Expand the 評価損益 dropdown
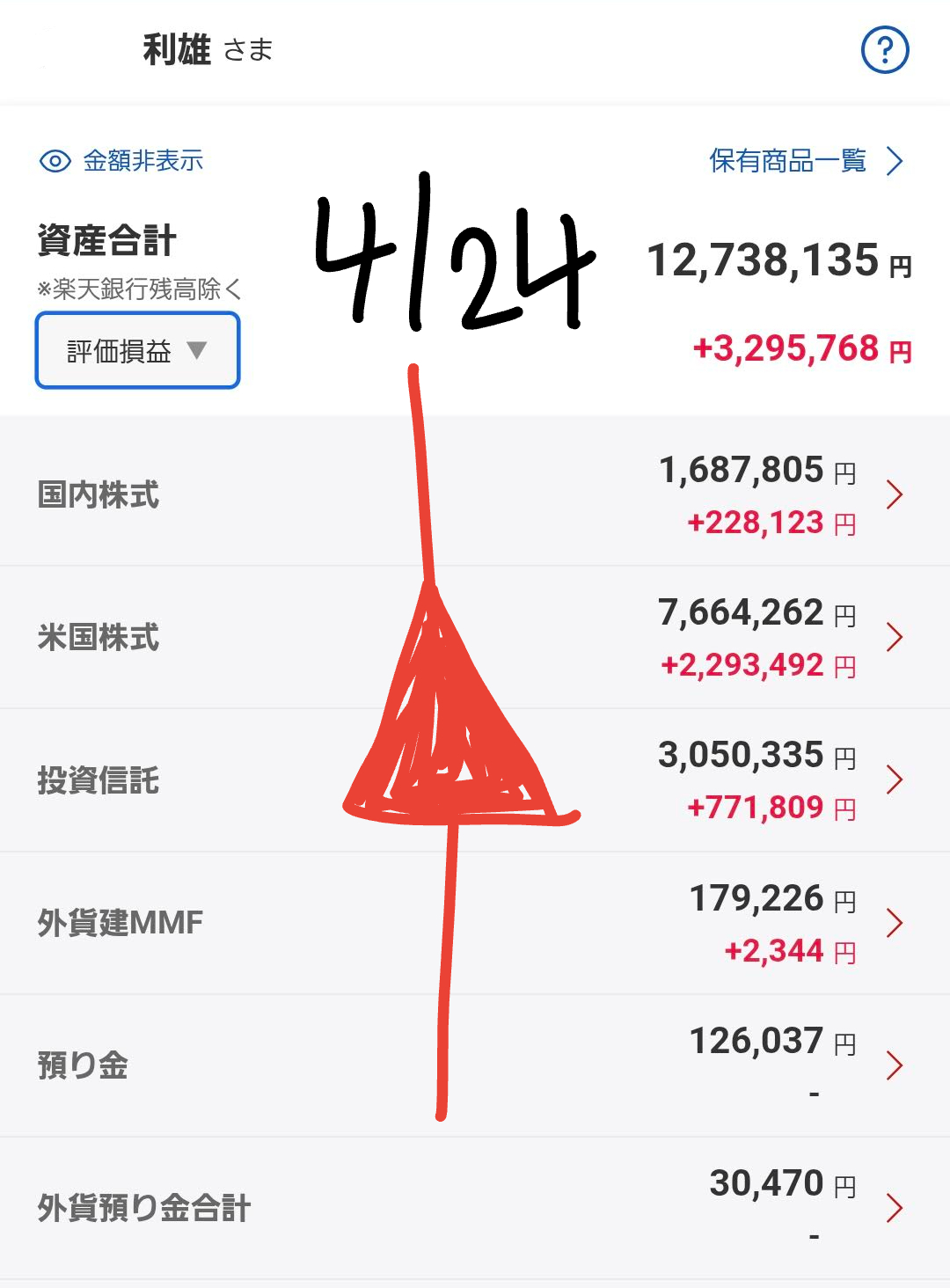Image resolution: width=950 pixels, height=1288 pixels. coord(137,351)
